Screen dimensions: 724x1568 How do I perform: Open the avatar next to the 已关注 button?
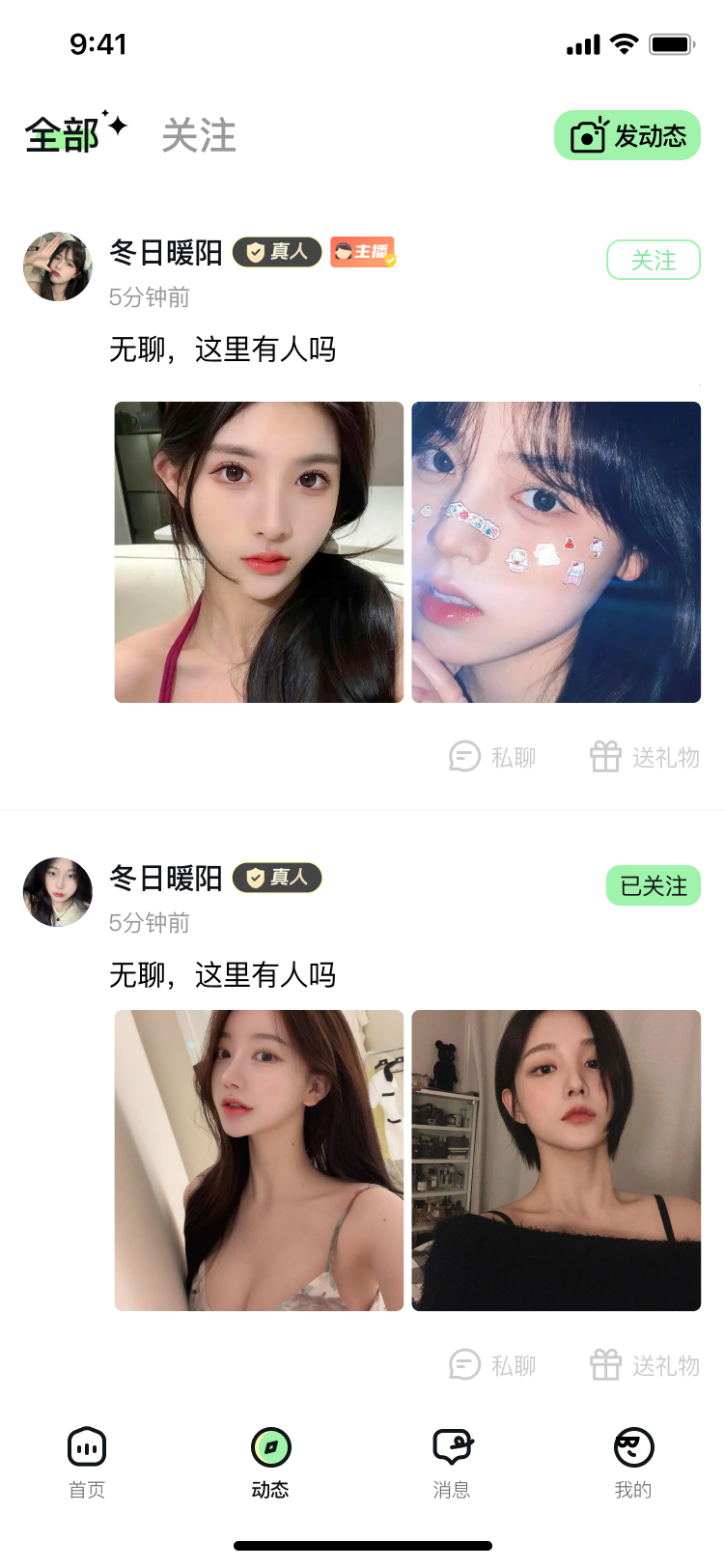pos(58,892)
